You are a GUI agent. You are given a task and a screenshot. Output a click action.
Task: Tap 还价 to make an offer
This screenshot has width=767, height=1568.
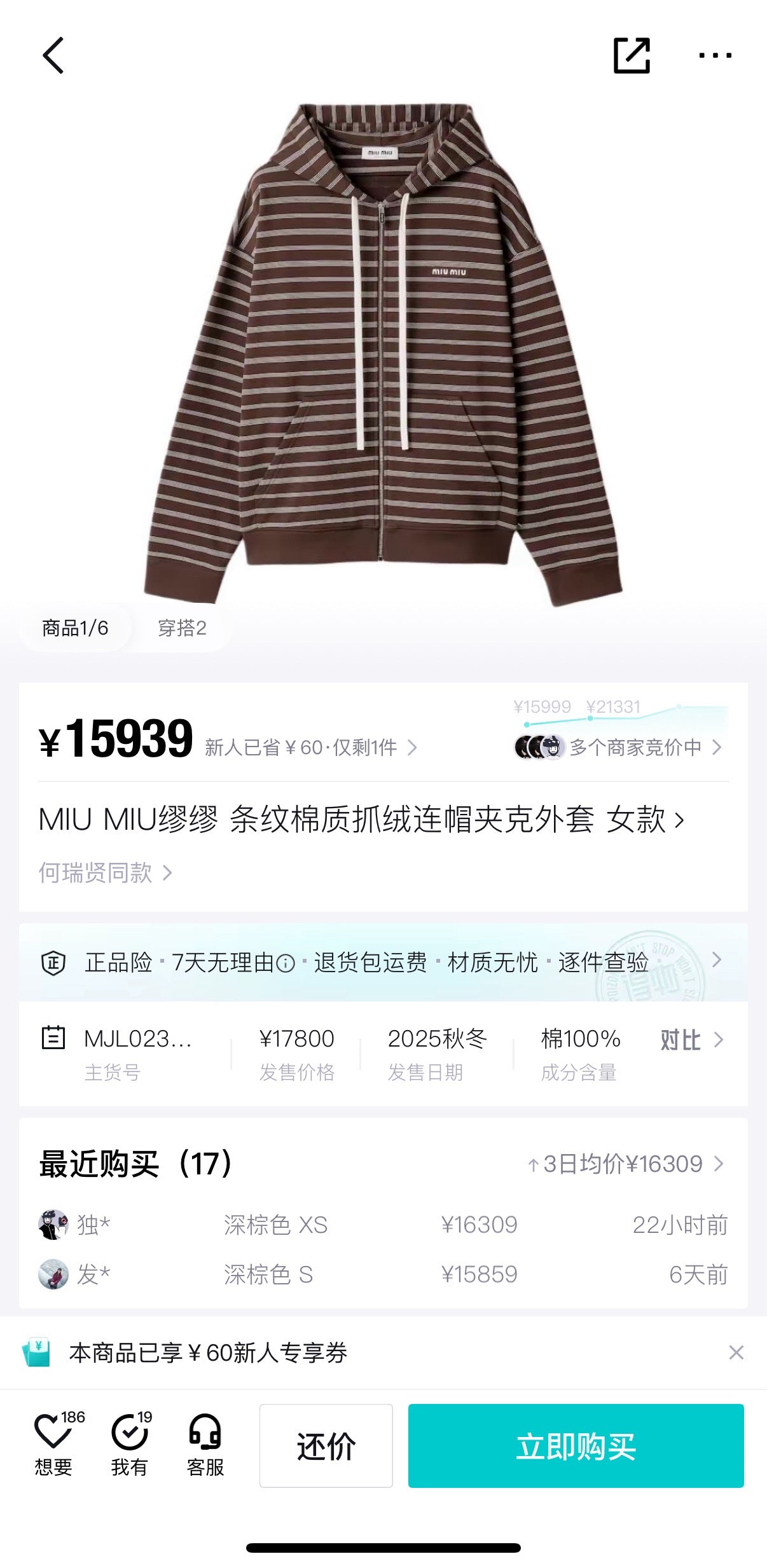tap(326, 1444)
